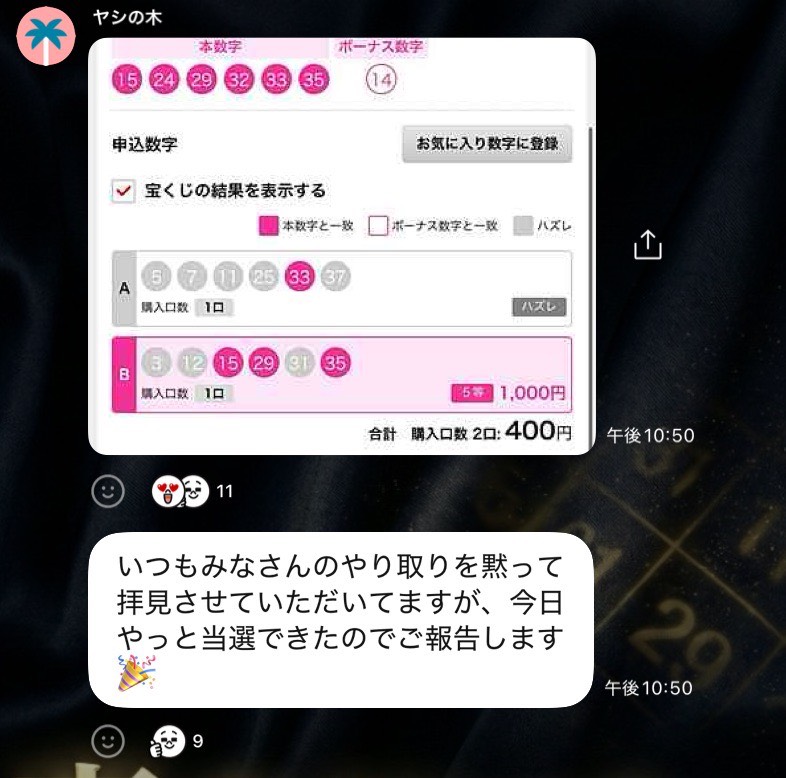Share the lottery result image
This screenshot has height=778, width=786.
point(648,245)
